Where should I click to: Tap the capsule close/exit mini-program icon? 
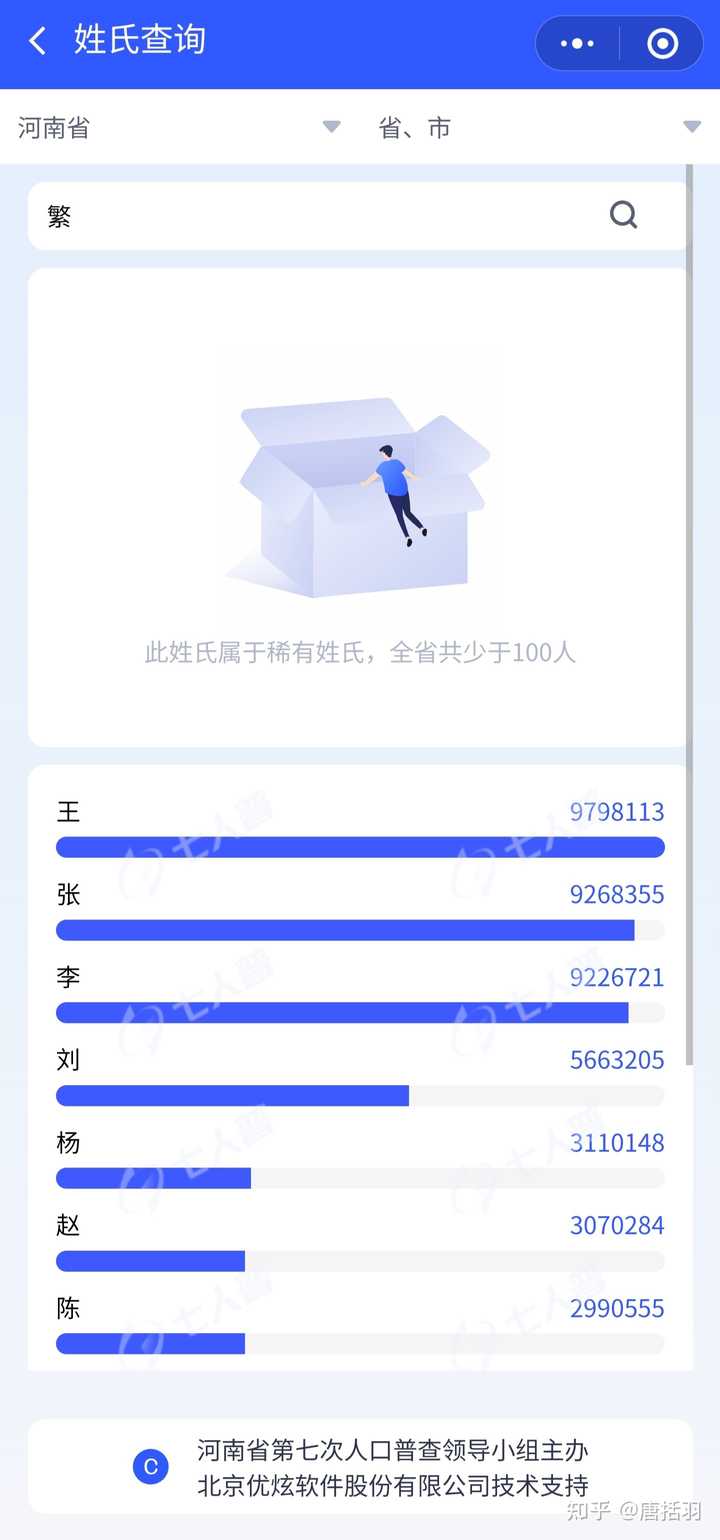pos(662,43)
